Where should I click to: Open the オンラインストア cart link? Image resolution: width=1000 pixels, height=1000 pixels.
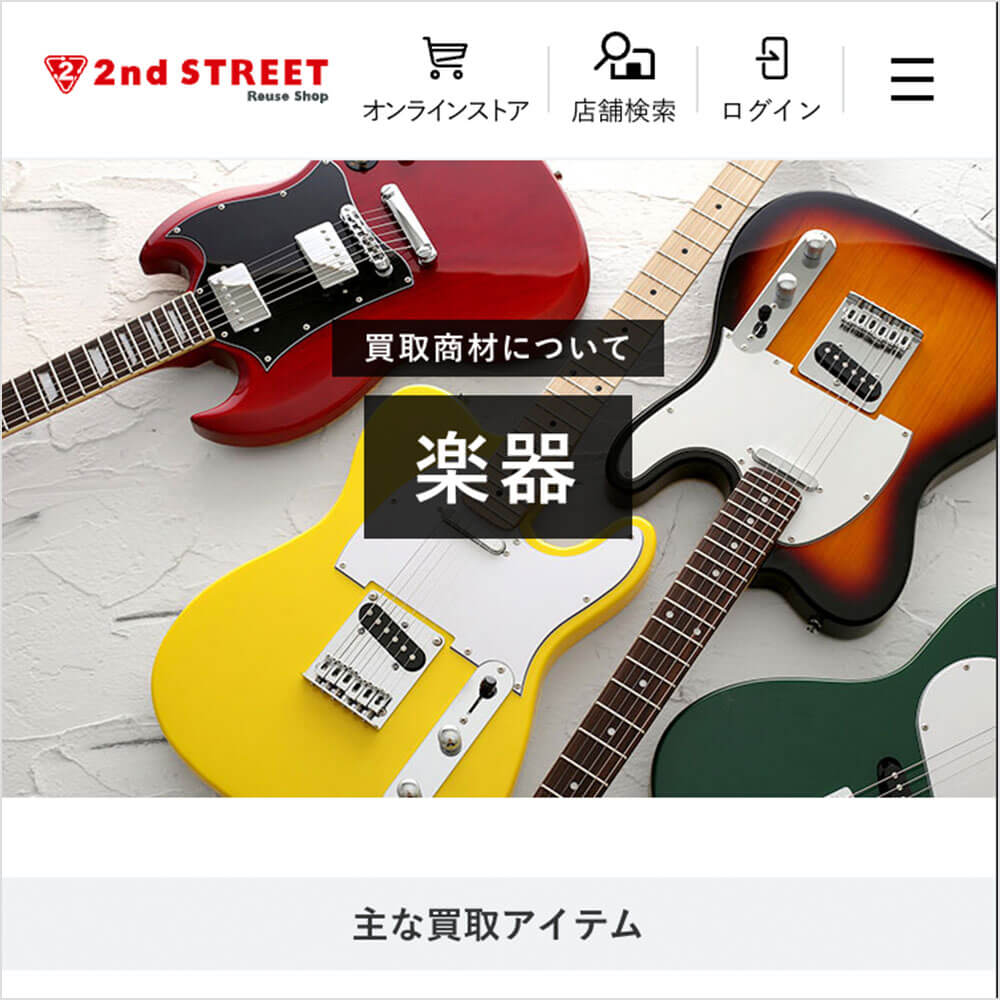click(445, 80)
